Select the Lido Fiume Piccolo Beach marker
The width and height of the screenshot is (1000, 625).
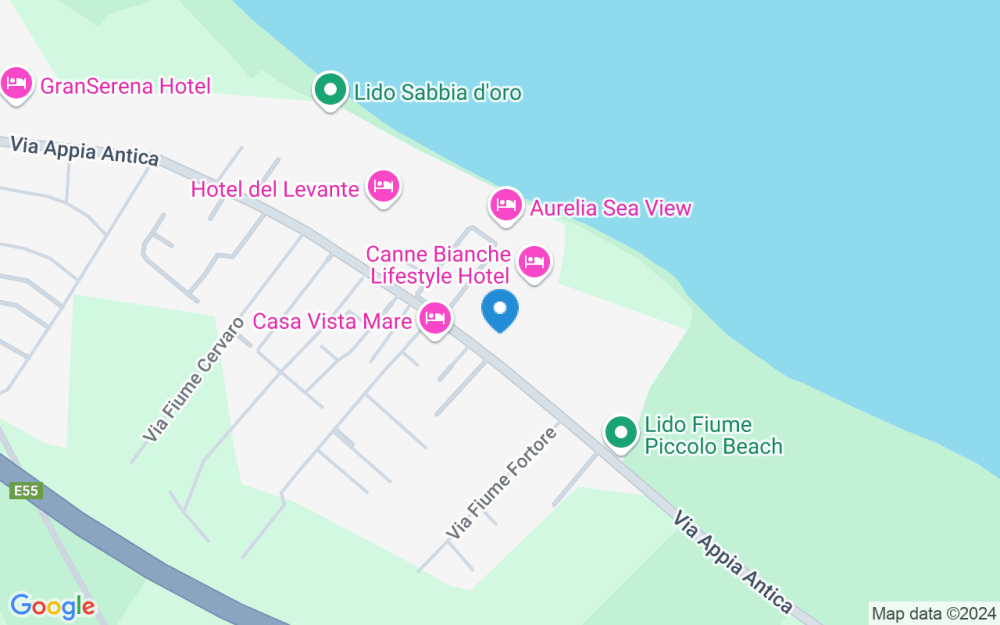coord(621,433)
